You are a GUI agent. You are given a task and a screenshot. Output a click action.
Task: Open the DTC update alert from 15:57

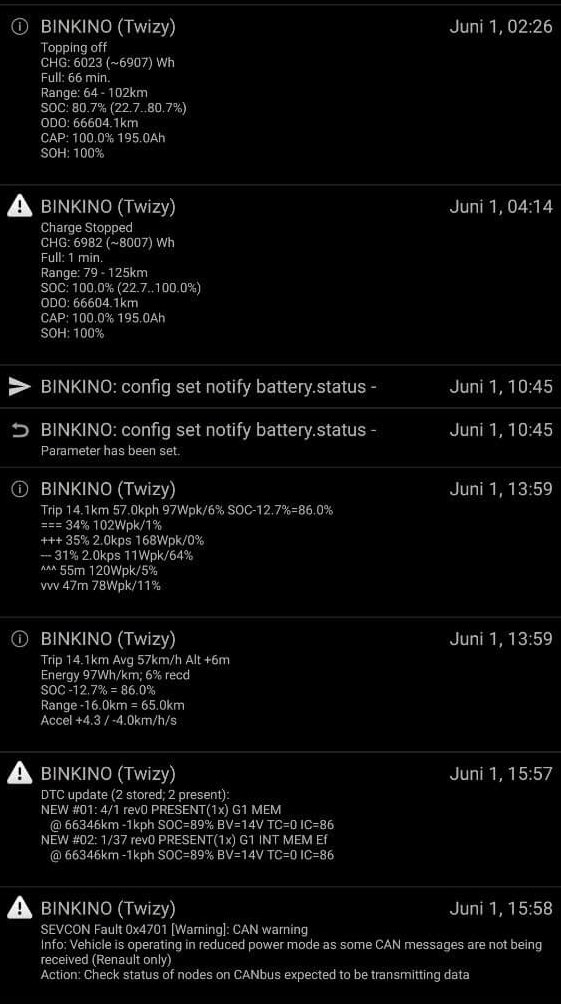(280, 820)
